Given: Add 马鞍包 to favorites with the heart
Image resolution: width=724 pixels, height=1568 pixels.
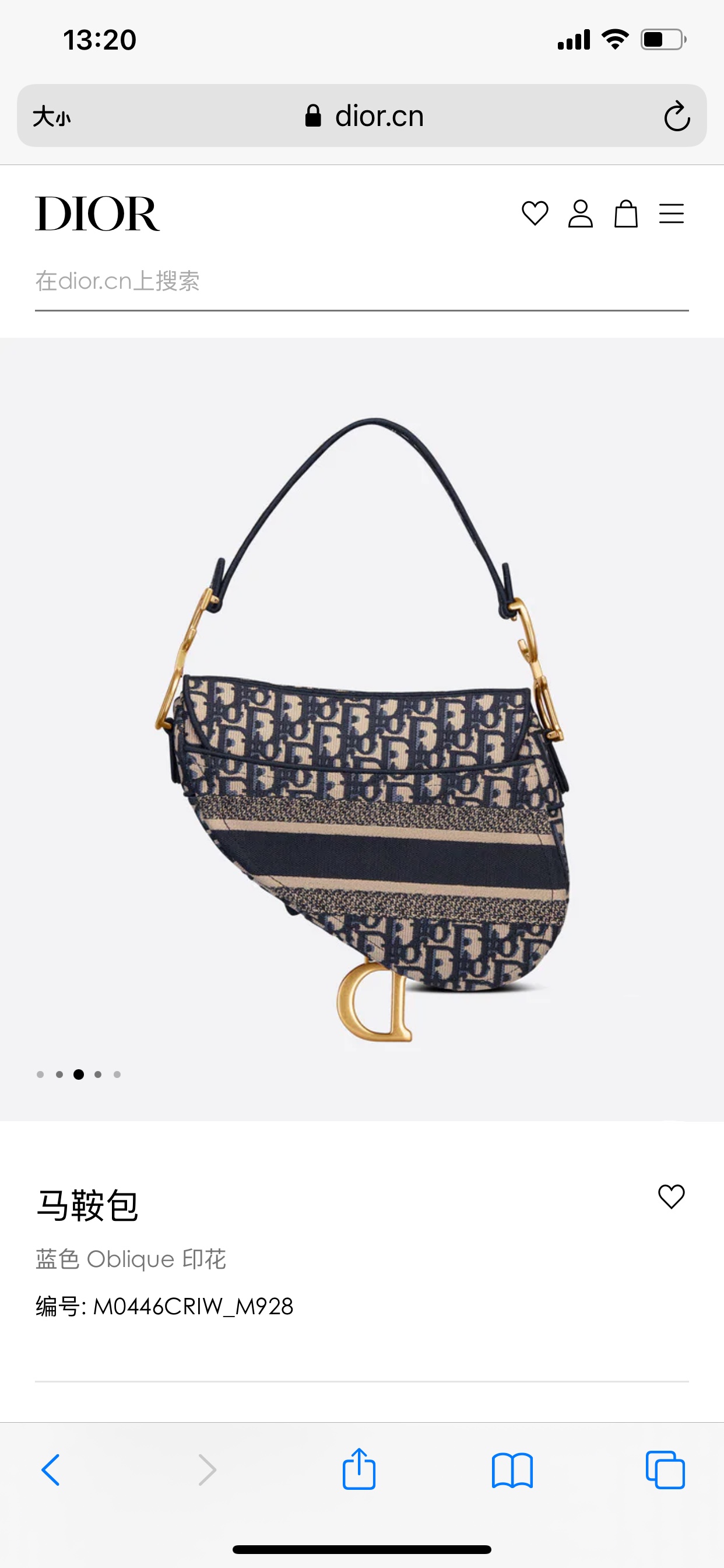Looking at the screenshot, I should [x=671, y=1196].
